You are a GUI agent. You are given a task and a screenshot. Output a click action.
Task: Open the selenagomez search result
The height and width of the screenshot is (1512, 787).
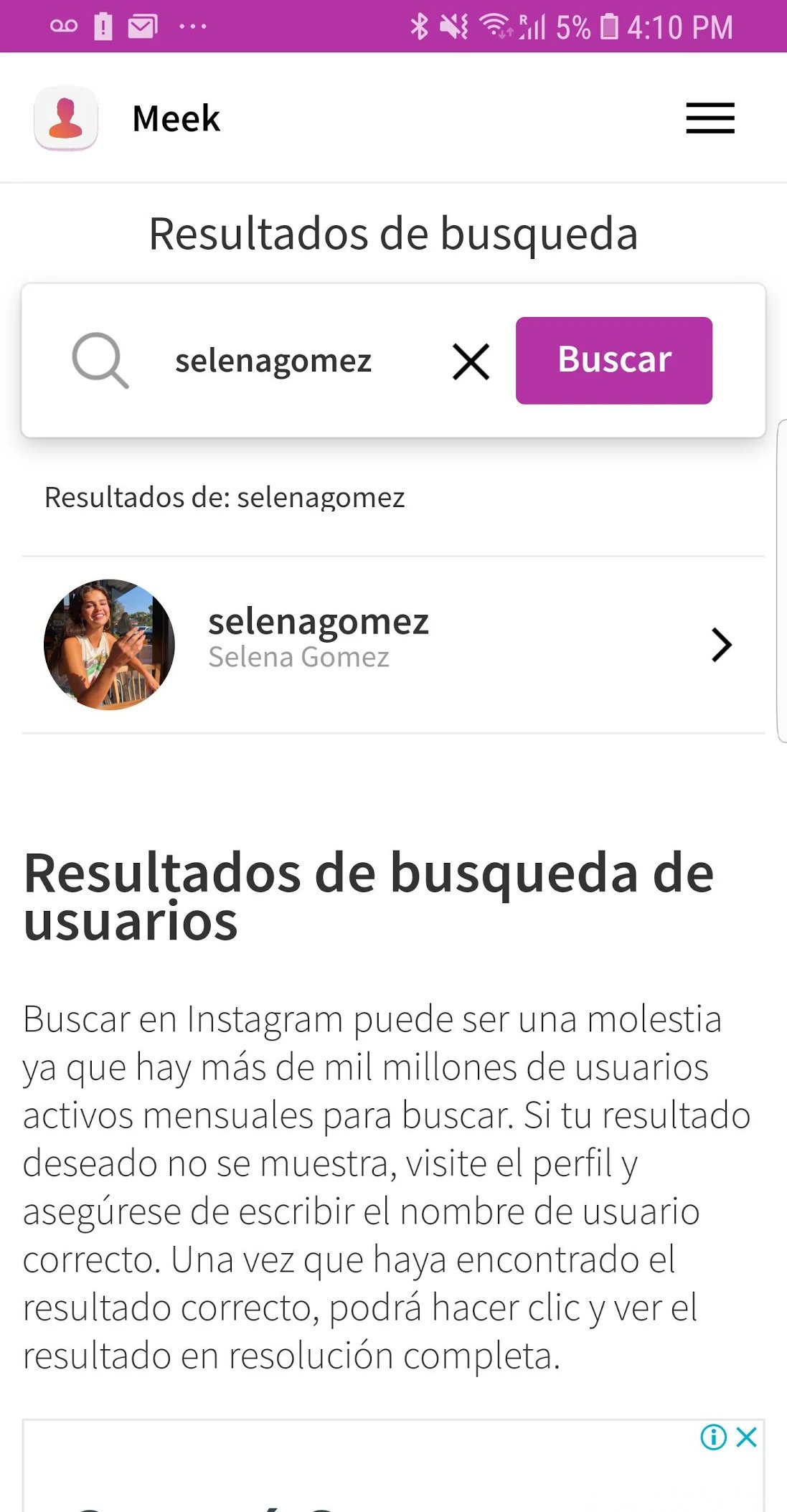392,644
